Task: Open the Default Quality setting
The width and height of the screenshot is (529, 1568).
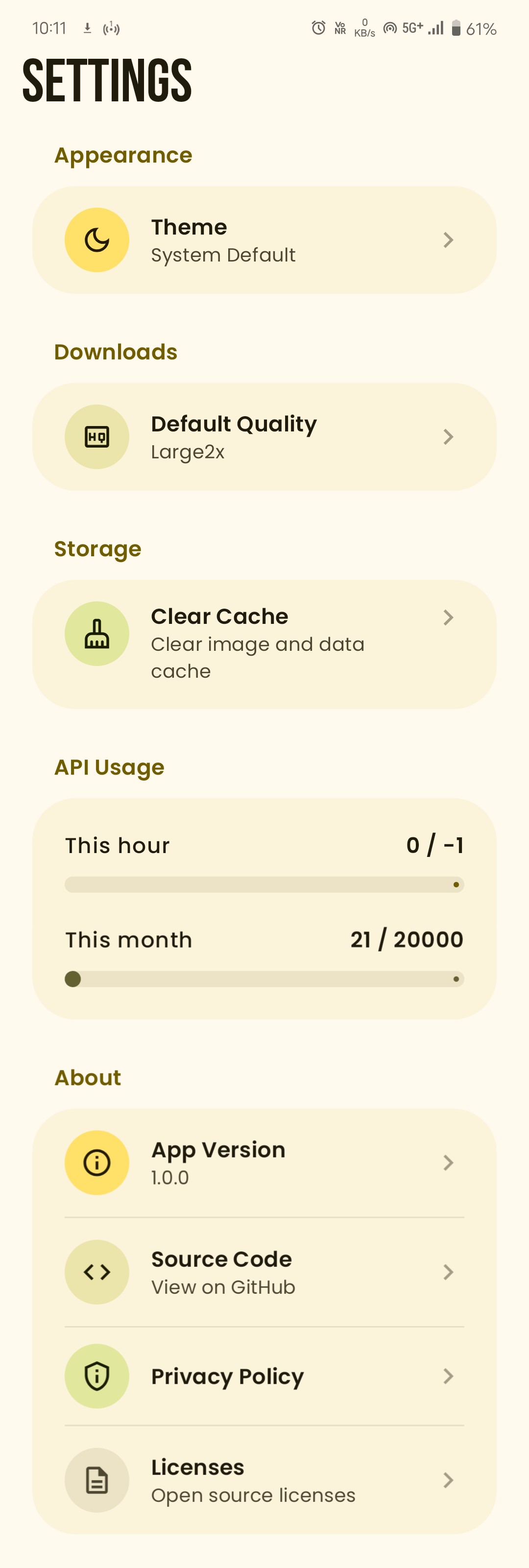Action: tap(264, 436)
